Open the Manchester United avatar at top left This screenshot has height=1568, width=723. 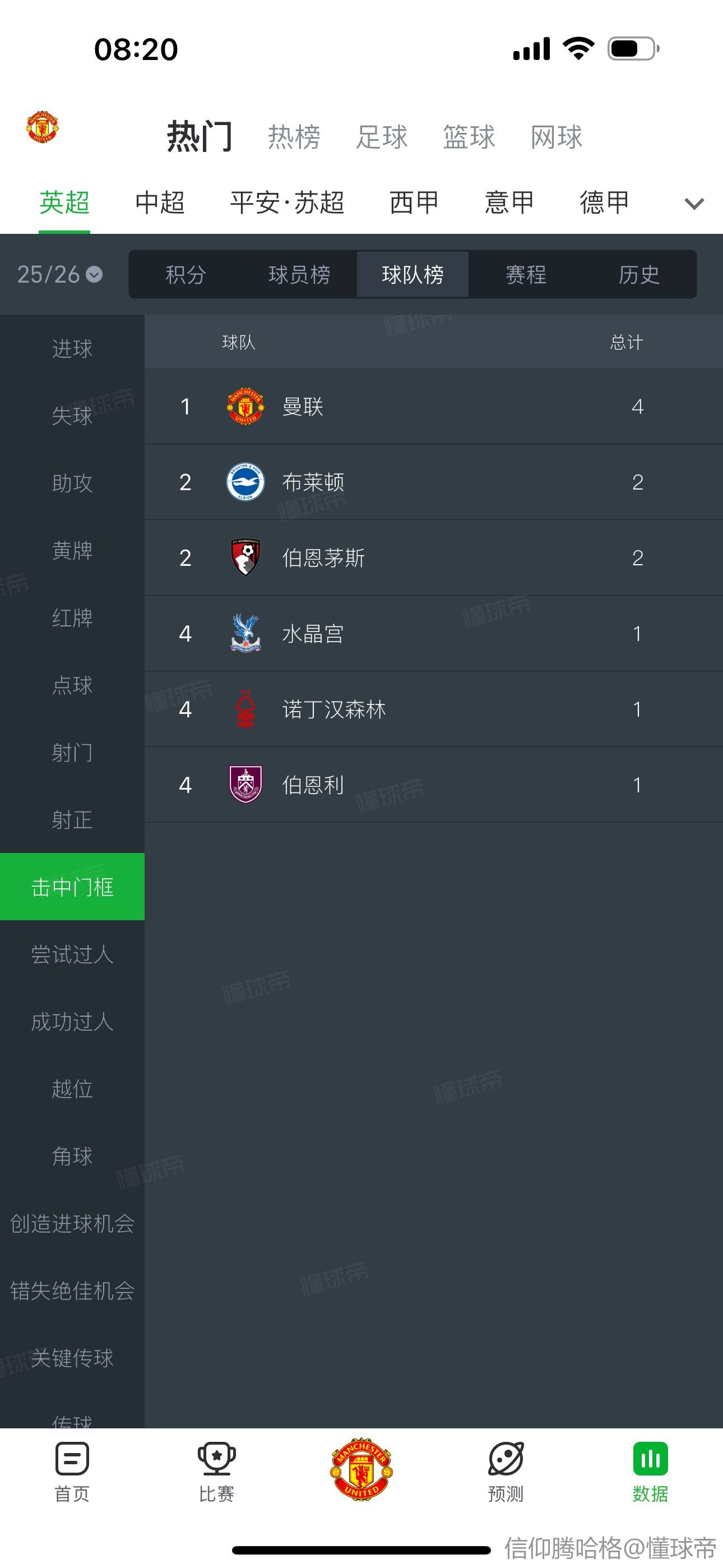click(42, 127)
